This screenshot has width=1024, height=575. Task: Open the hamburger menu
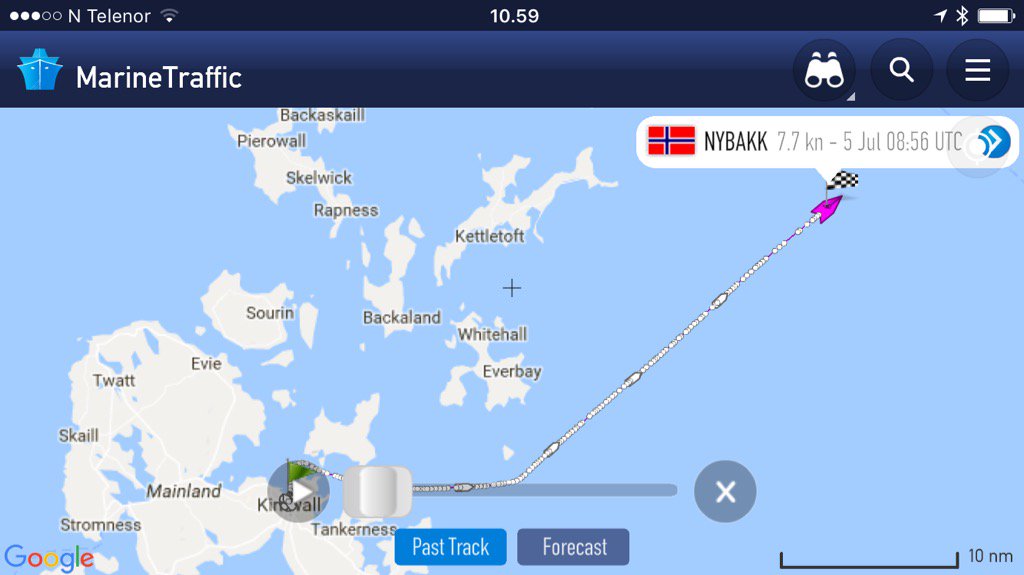coord(977,71)
